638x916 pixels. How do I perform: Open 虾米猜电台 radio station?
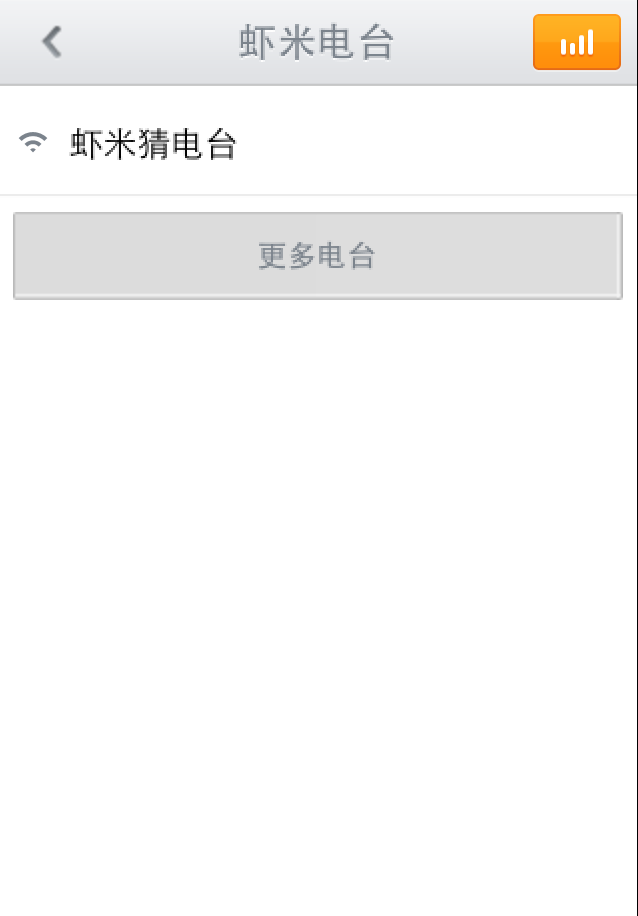click(x=153, y=144)
